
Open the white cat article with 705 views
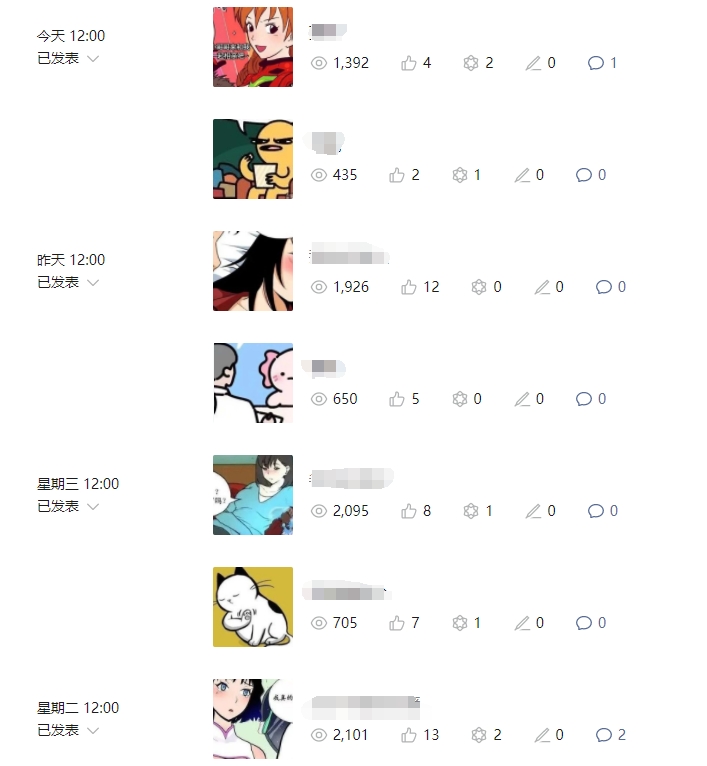[x=253, y=607]
